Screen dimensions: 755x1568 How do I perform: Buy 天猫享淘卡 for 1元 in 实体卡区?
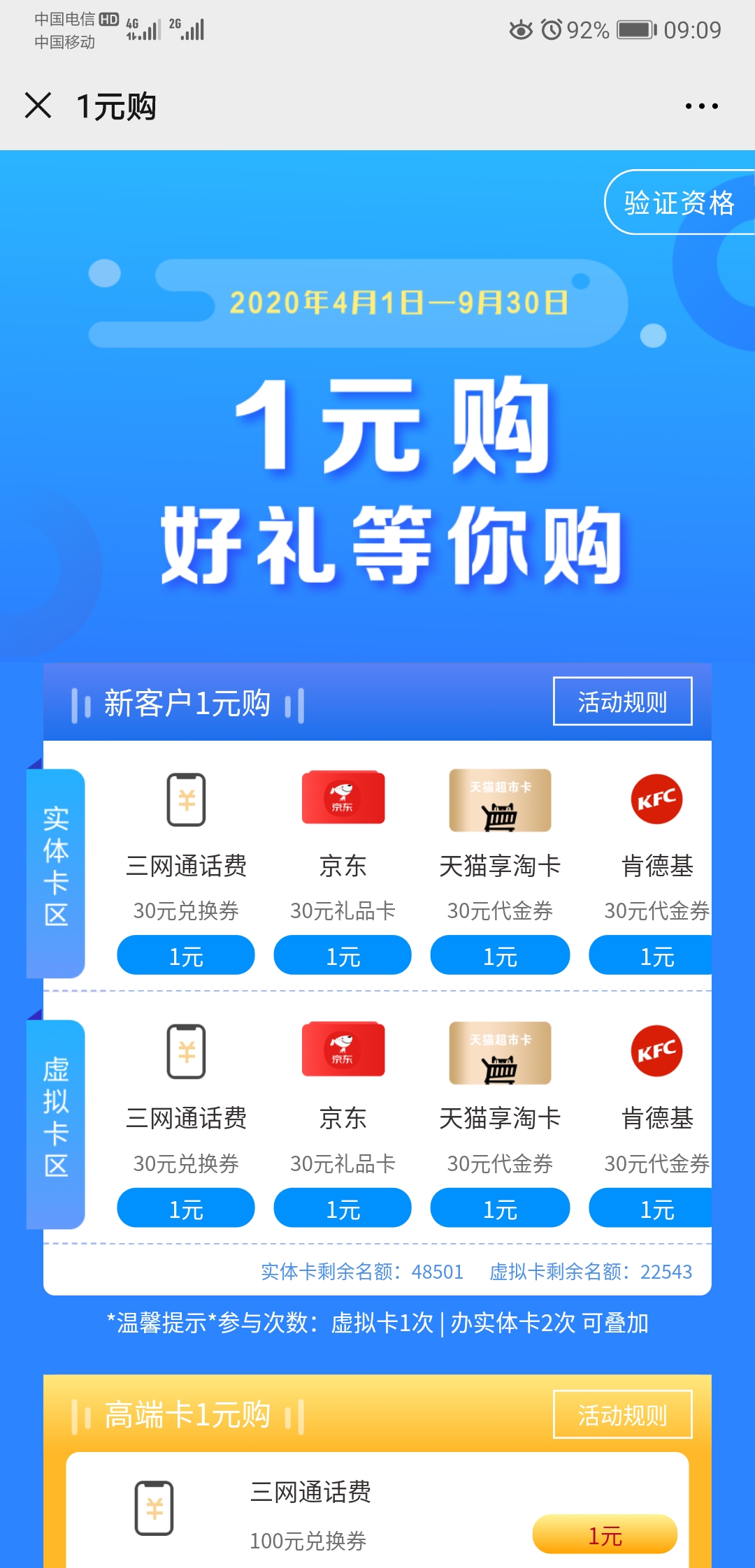pyautogui.click(x=500, y=955)
